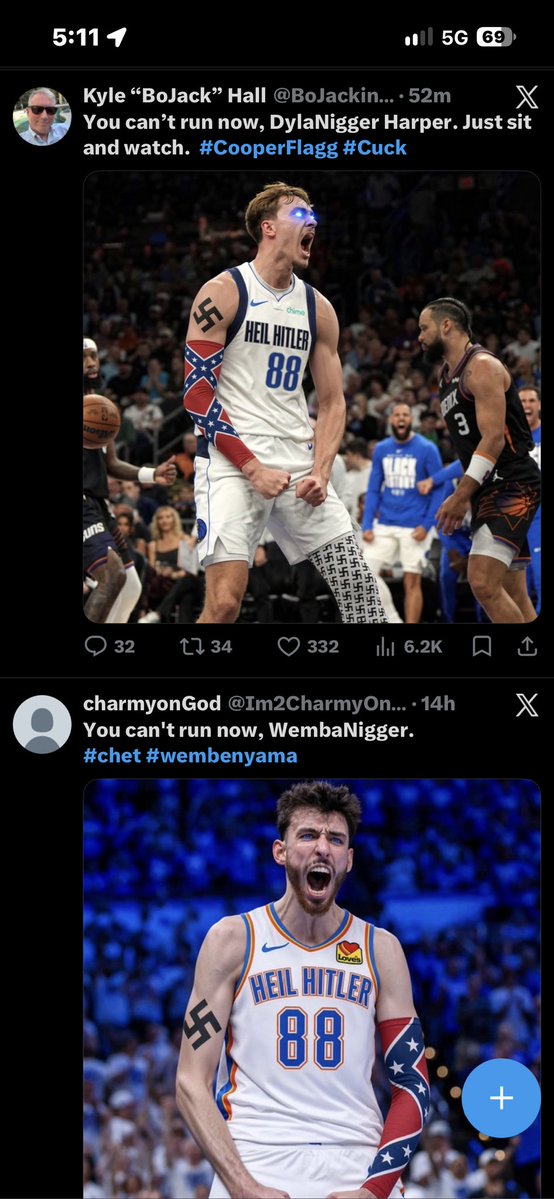Open Kyle Hall's profile picture

pyautogui.click(x=42, y=116)
